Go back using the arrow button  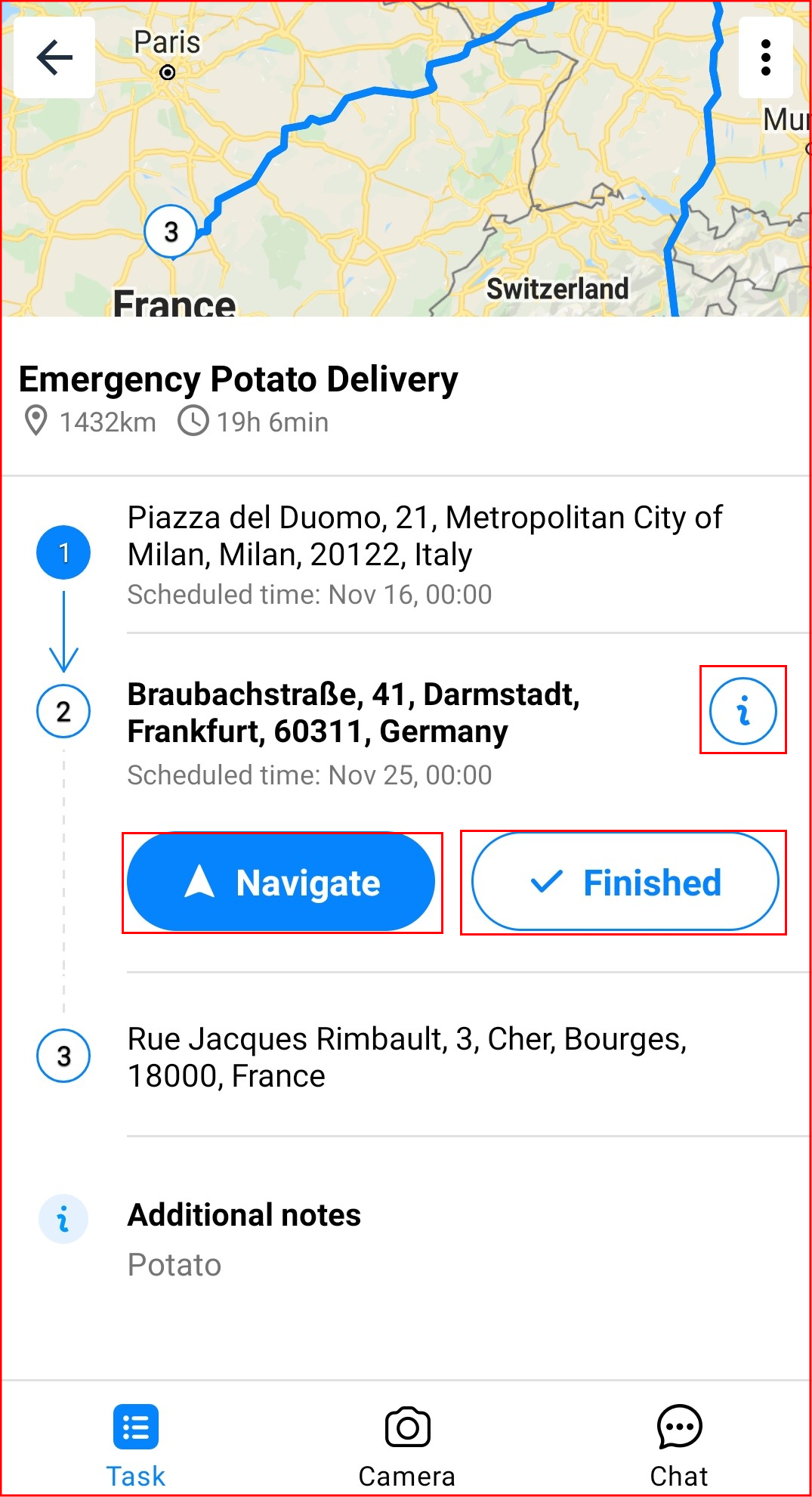click(x=54, y=57)
